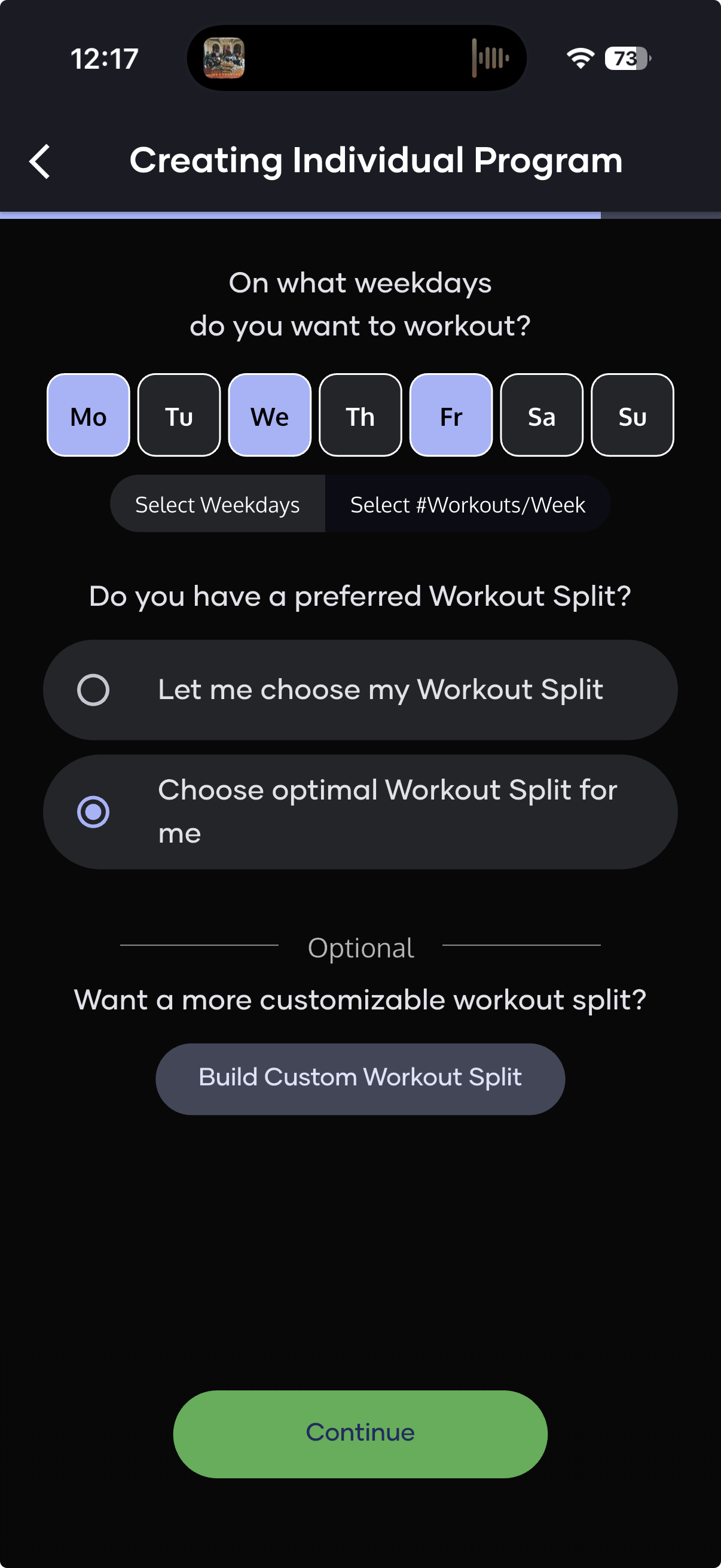Image resolution: width=721 pixels, height=1568 pixels.
Task: Add Thursday to workout days
Action: point(360,415)
